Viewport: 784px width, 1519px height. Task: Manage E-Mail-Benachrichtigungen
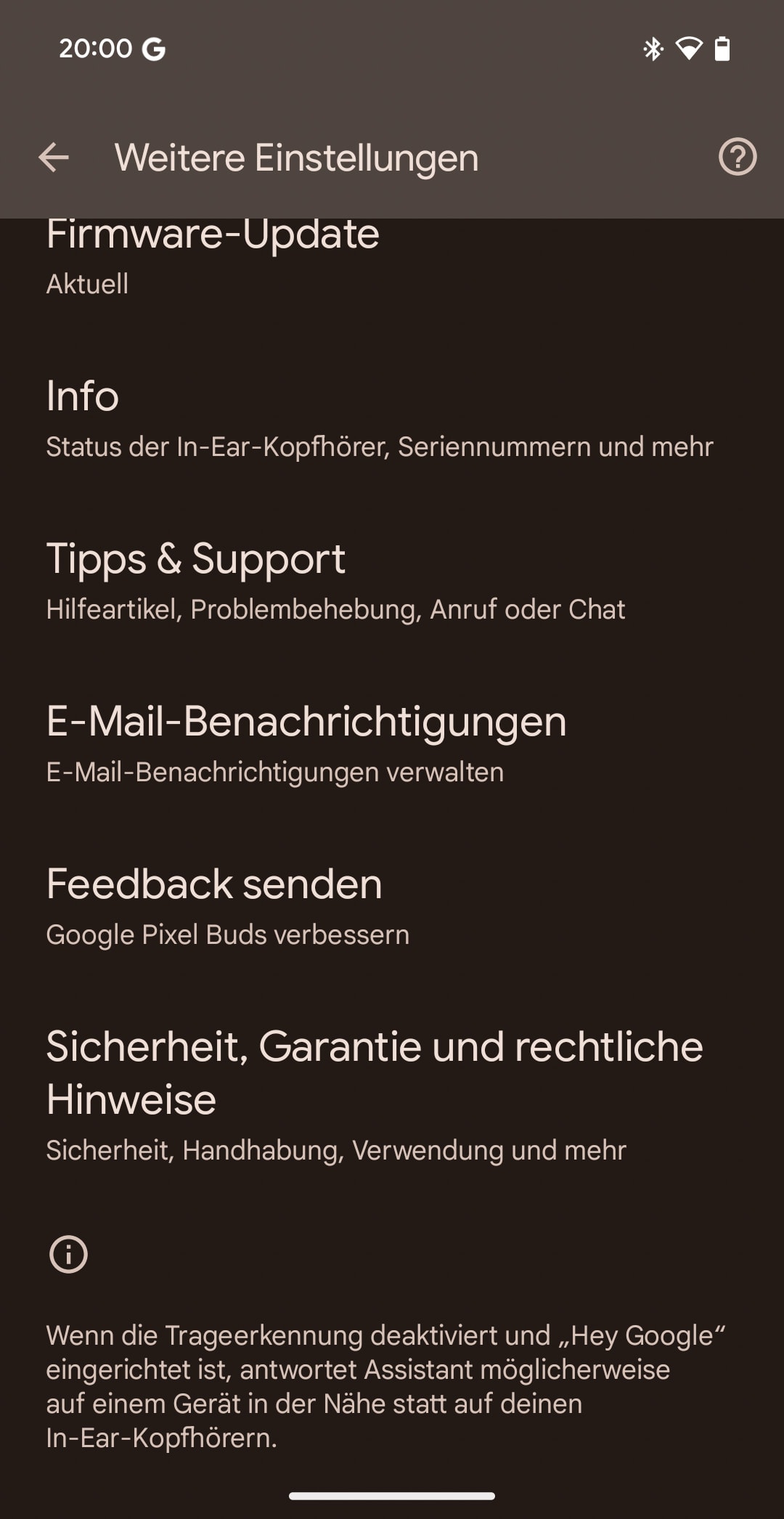[x=392, y=744]
